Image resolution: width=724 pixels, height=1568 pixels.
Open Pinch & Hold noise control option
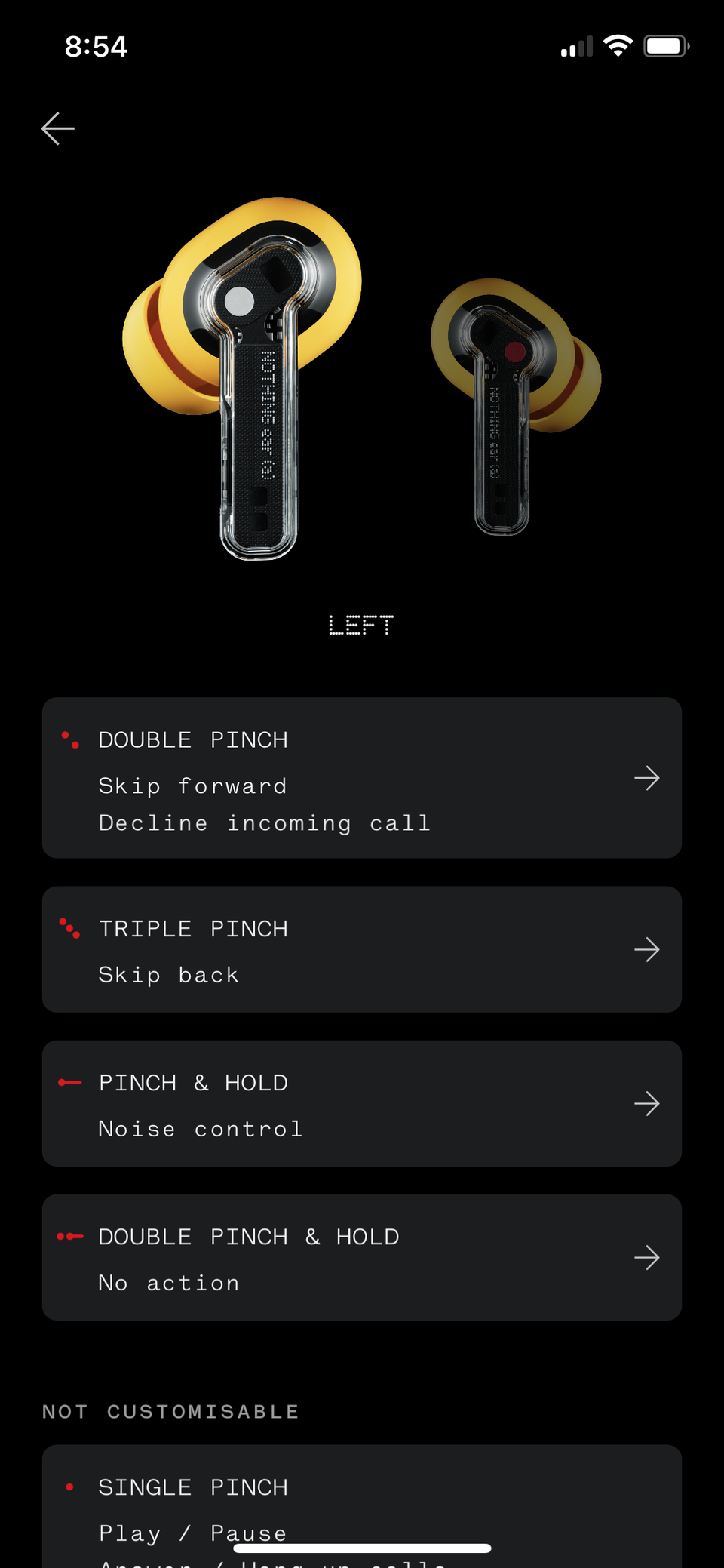(362, 1103)
